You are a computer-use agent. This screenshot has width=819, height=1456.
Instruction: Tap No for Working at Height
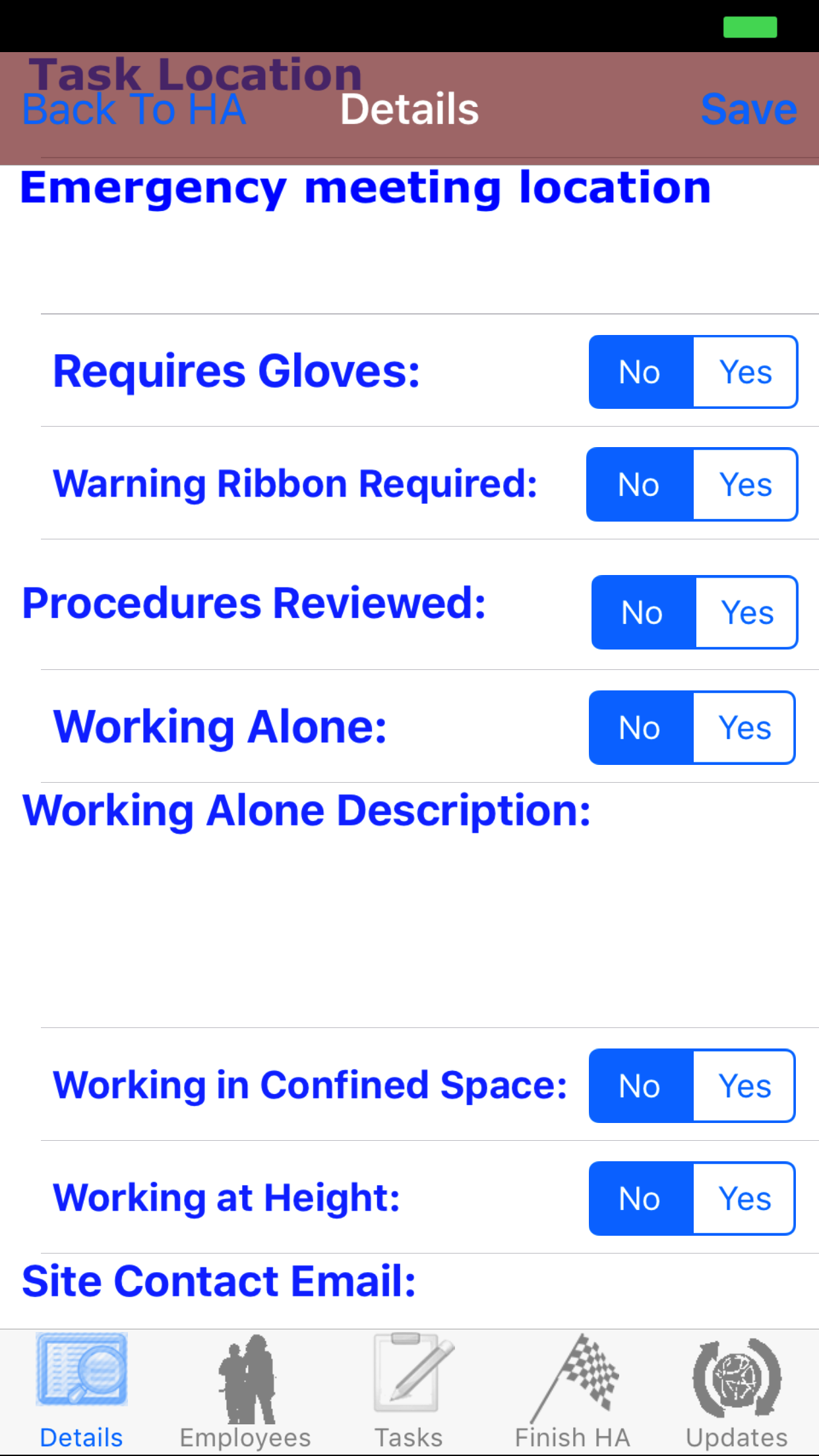pyautogui.click(x=640, y=1199)
